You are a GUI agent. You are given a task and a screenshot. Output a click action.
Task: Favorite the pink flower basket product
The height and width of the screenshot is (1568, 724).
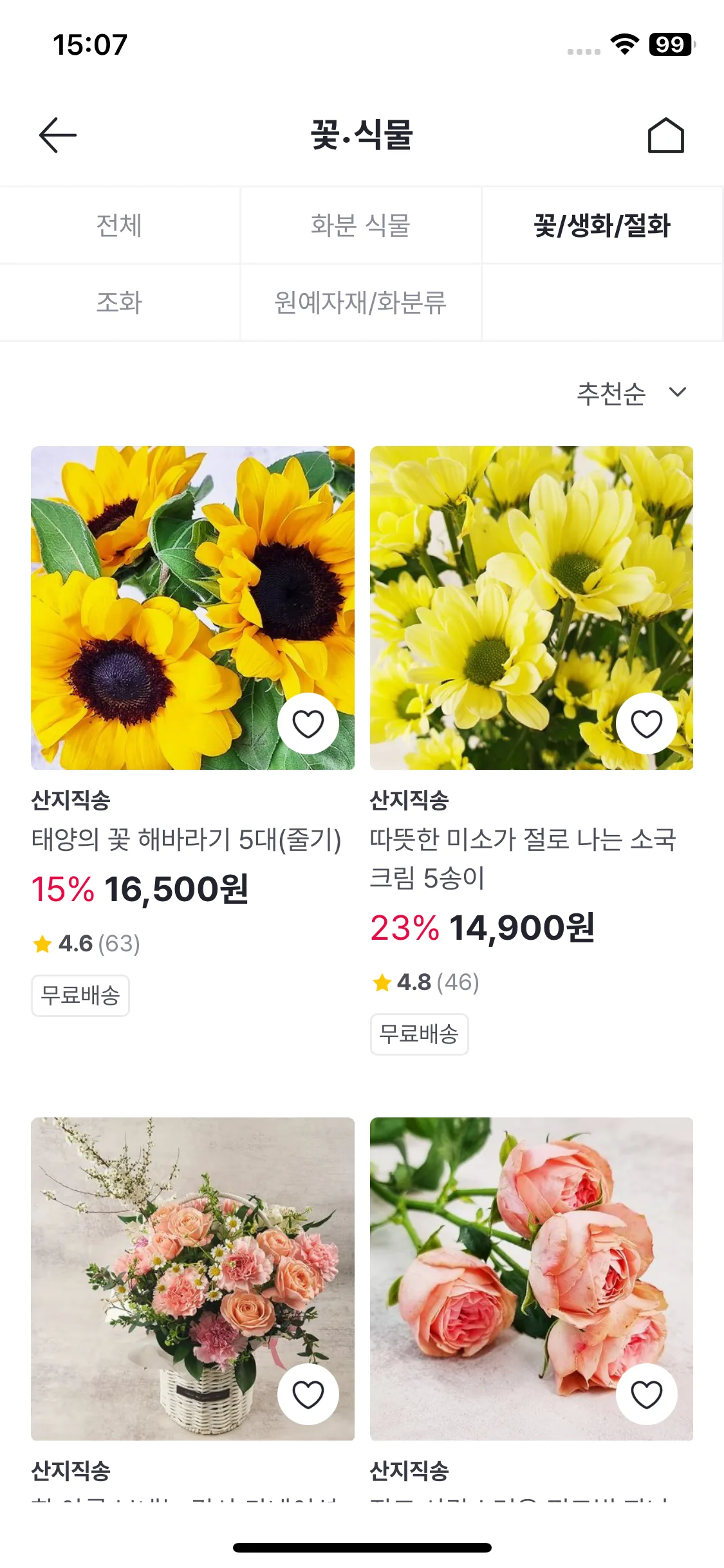pos(308,1394)
